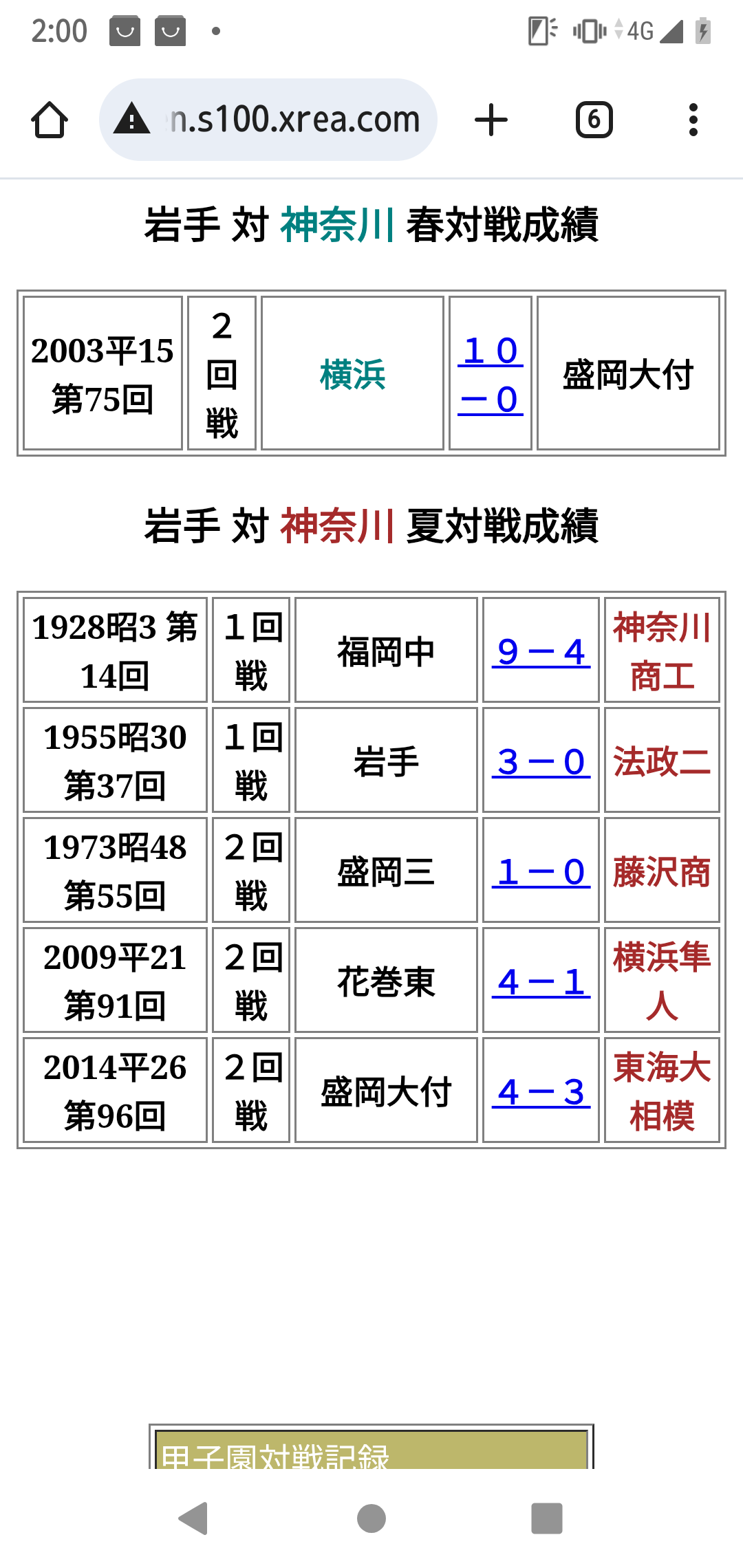Open the 甲子園対戦記録 link
Screen dimensions: 743x1568
coord(275,1455)
